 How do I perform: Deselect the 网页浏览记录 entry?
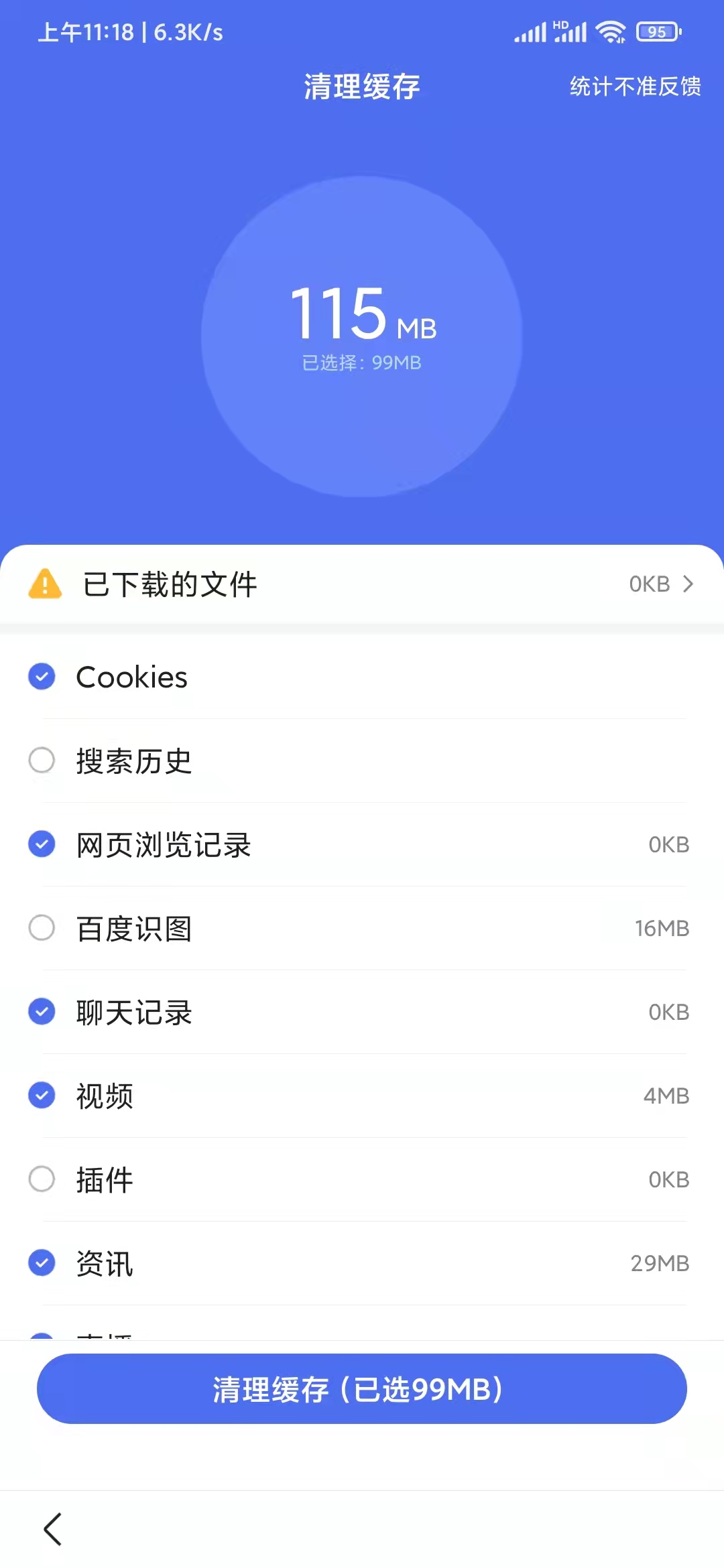click(42, 845)
